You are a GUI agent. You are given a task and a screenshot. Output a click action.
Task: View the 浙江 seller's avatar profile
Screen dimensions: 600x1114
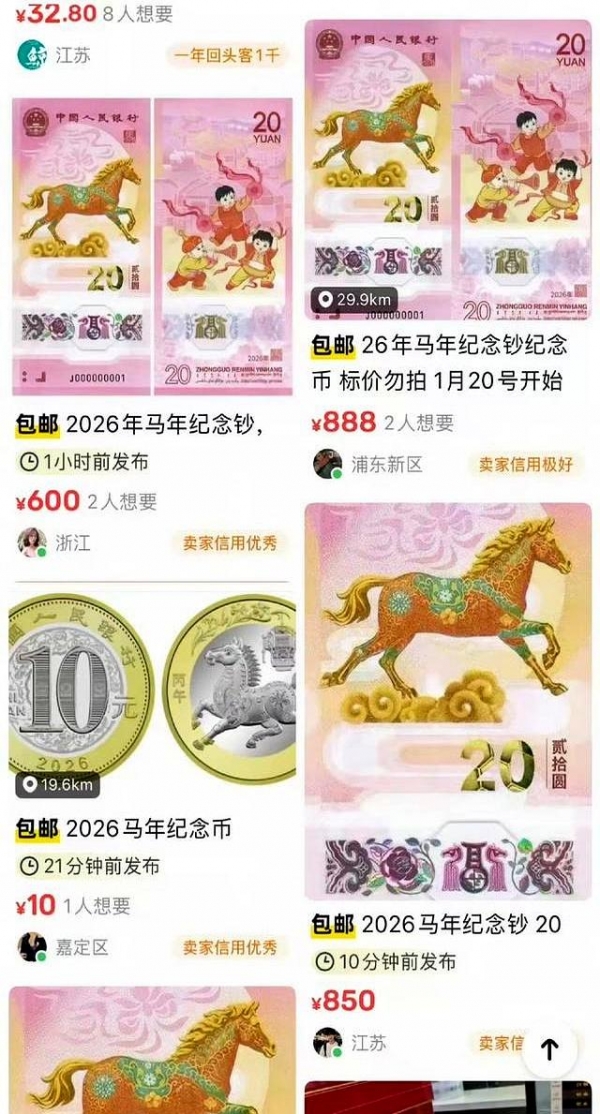[x=32, y=543]
